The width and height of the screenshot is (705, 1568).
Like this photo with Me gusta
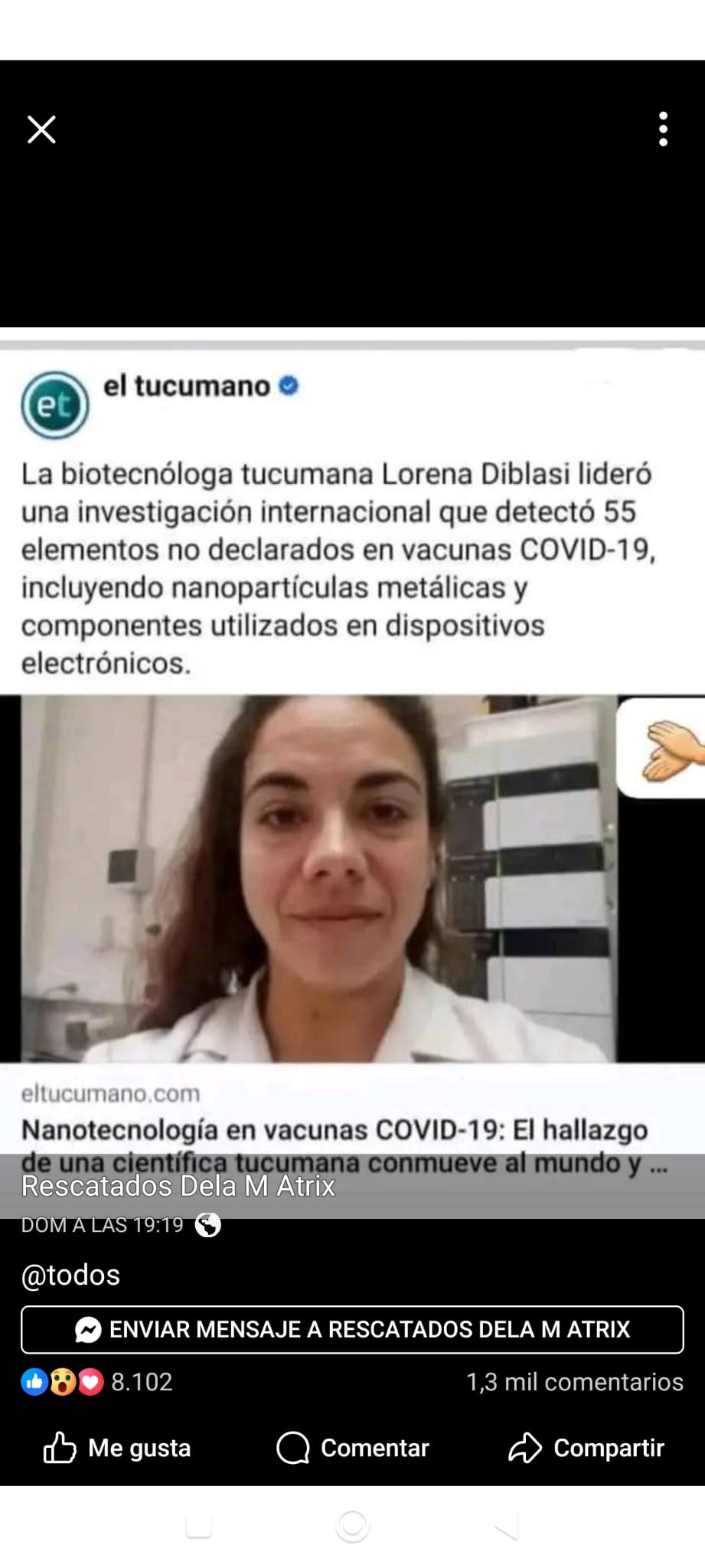click(x=117, y=1448)
